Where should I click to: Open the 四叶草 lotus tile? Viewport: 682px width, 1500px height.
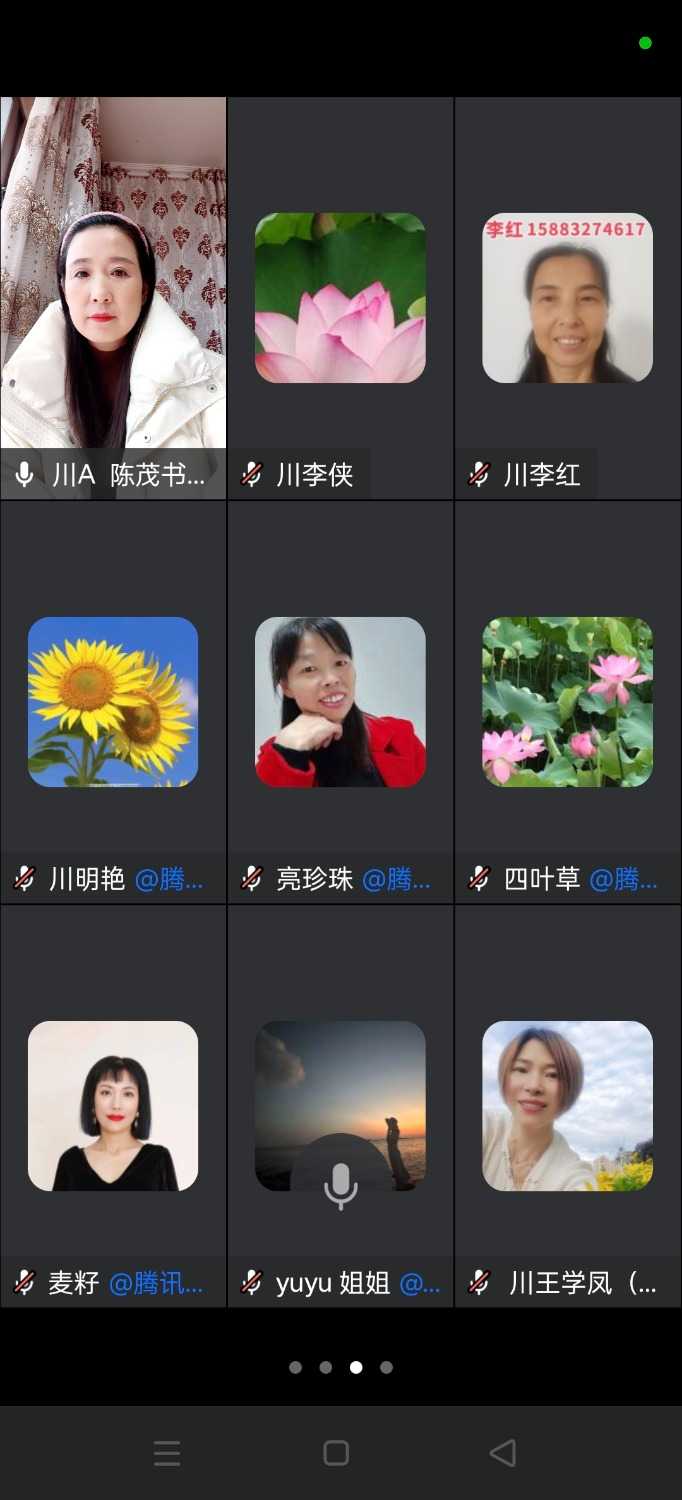pos(567,702)
